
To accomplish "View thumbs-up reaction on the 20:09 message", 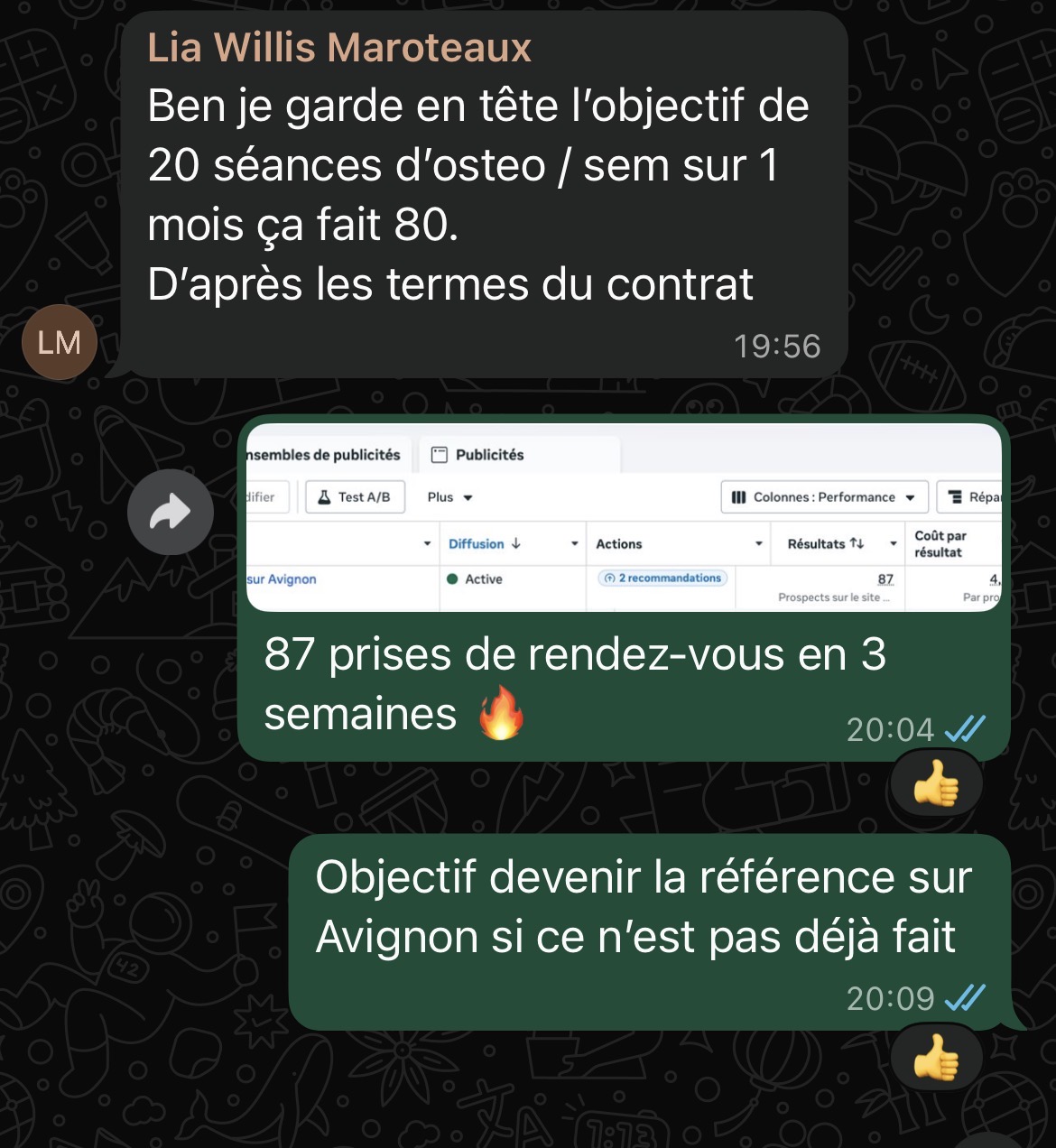I will pos(936,1058).
